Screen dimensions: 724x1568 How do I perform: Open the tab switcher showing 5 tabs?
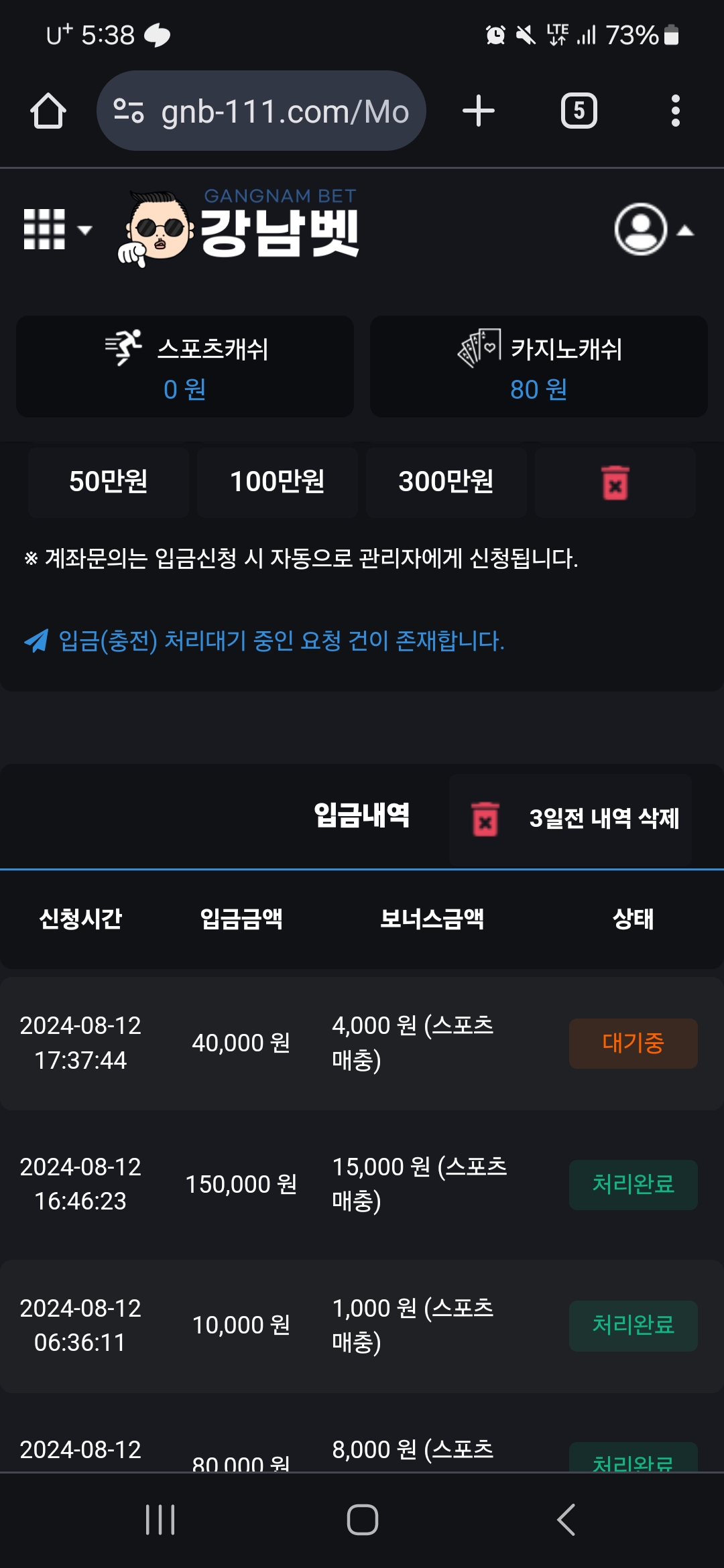coord(579,111)
